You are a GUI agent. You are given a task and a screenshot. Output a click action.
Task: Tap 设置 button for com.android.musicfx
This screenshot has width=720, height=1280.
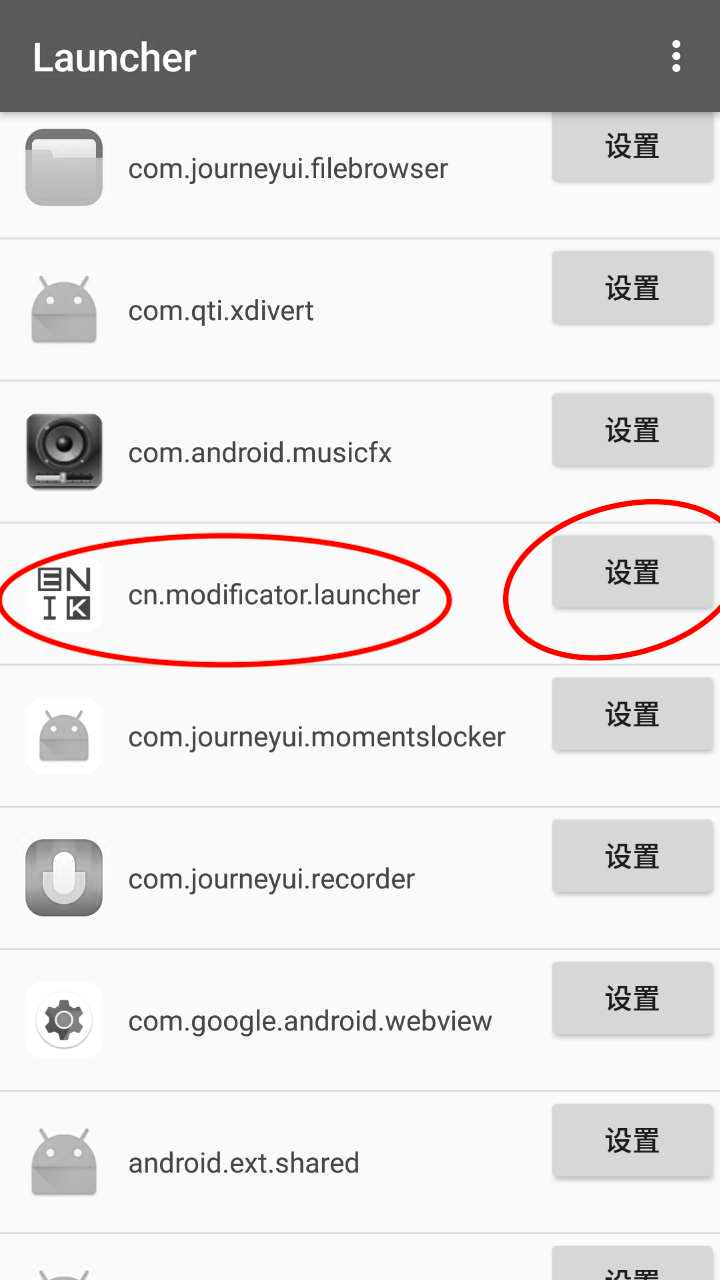click(x=633, y=431)
